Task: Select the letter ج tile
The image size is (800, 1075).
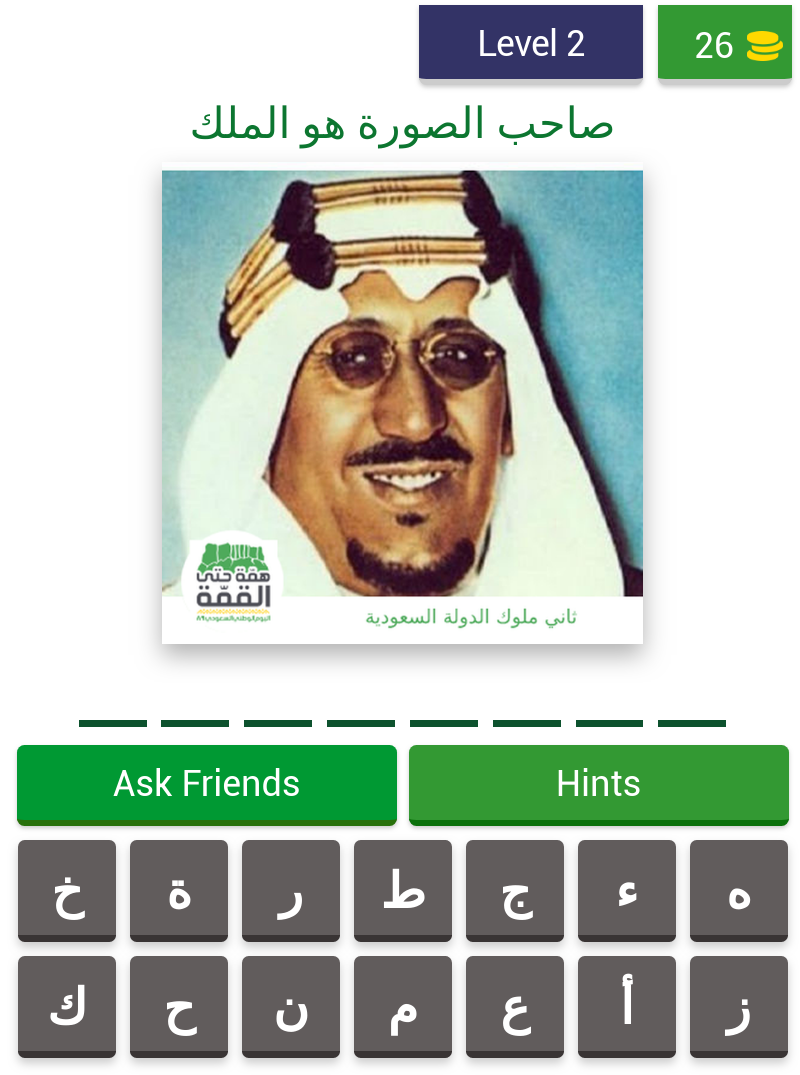Action: 515,890
